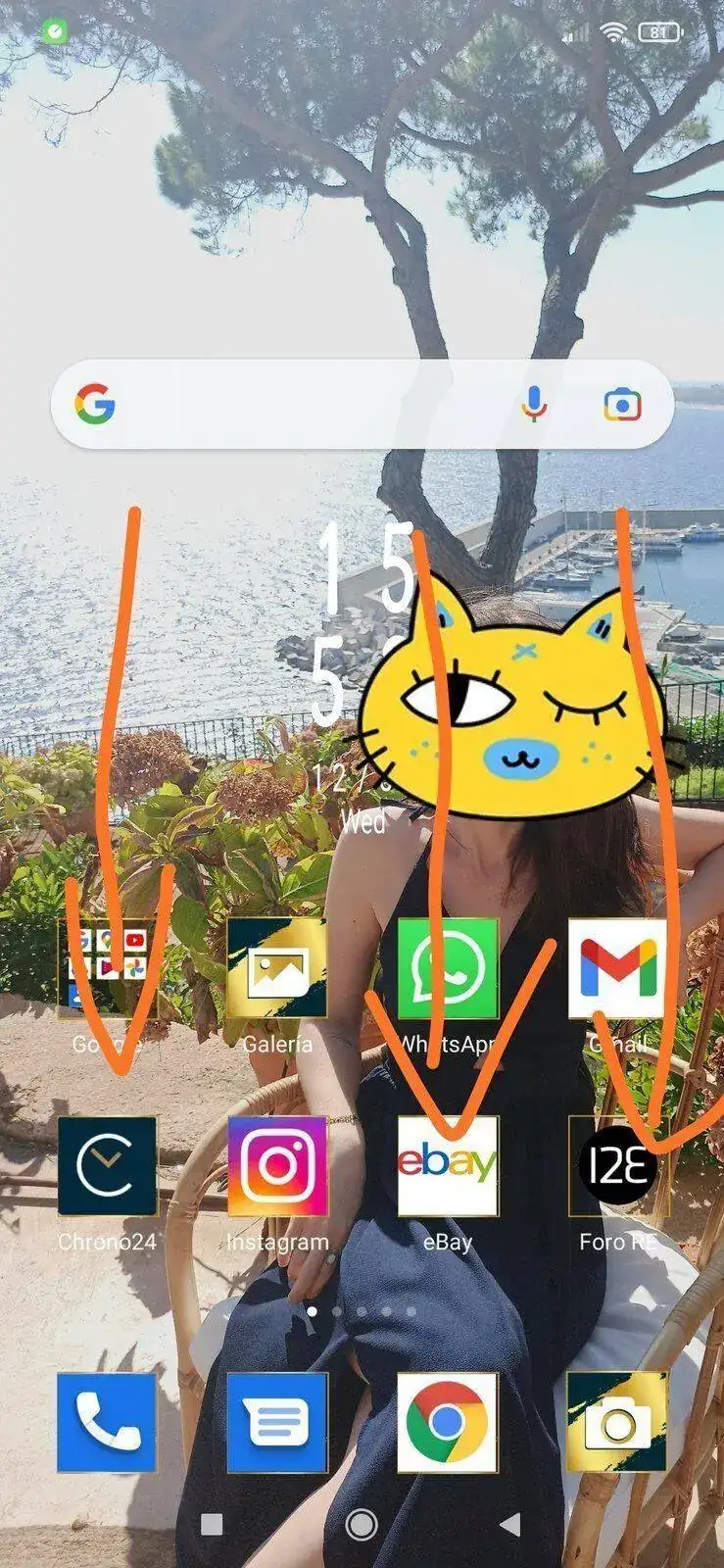Start voice search with the microphone
Viewport: 724px width, 1568px height.
coord(533,404)
